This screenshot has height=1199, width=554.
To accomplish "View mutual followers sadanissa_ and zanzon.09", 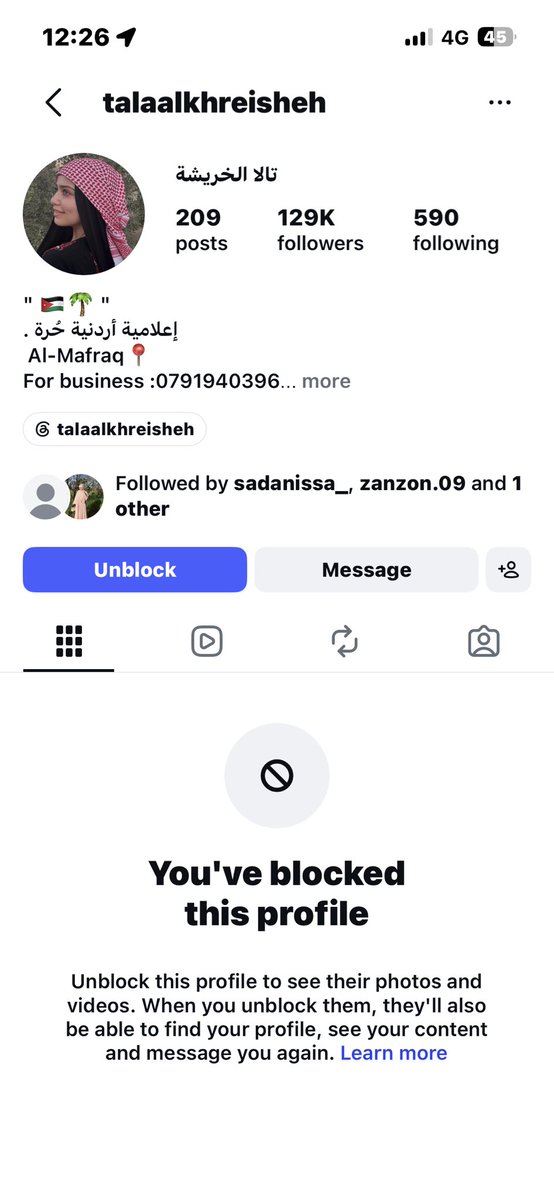I will point(273,496).
